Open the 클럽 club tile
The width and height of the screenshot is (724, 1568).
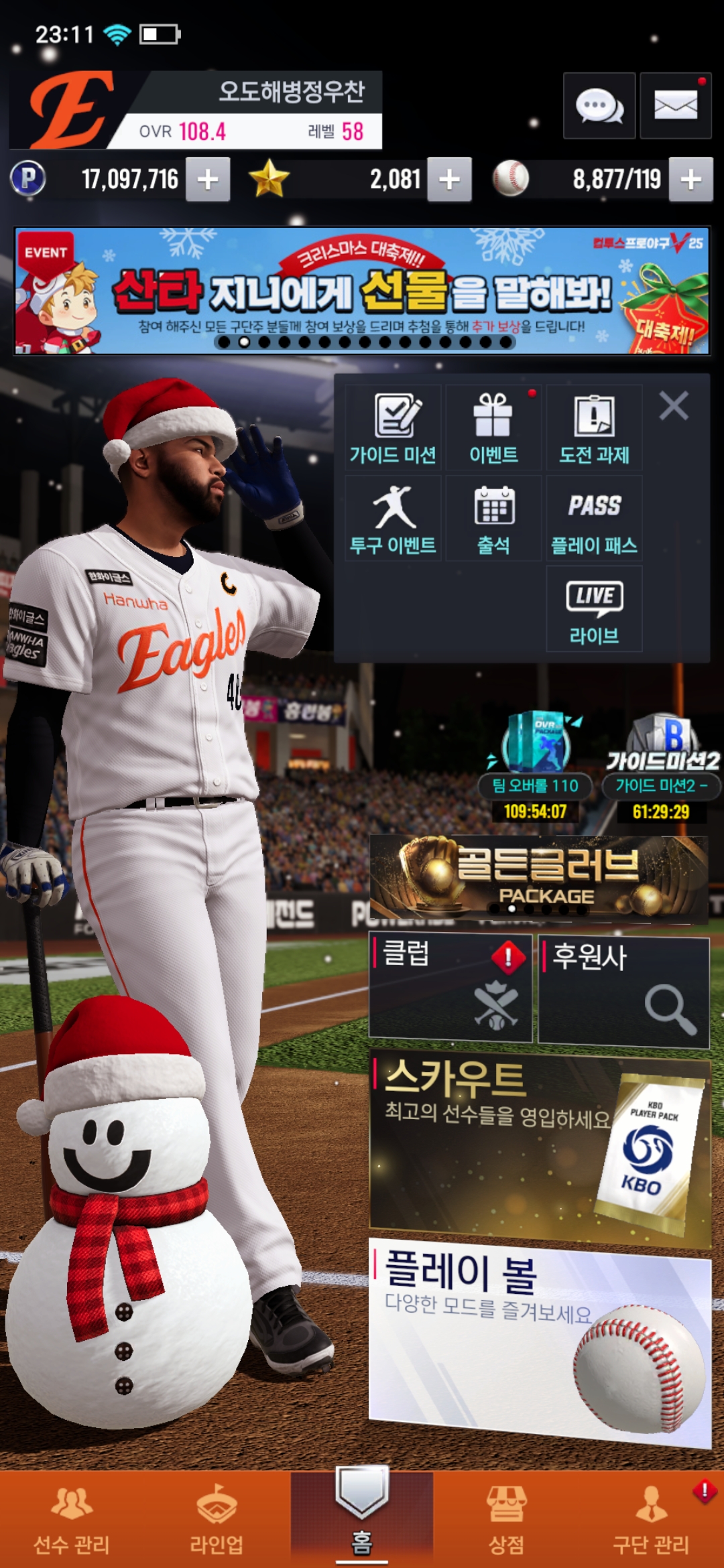click(450, 988)
